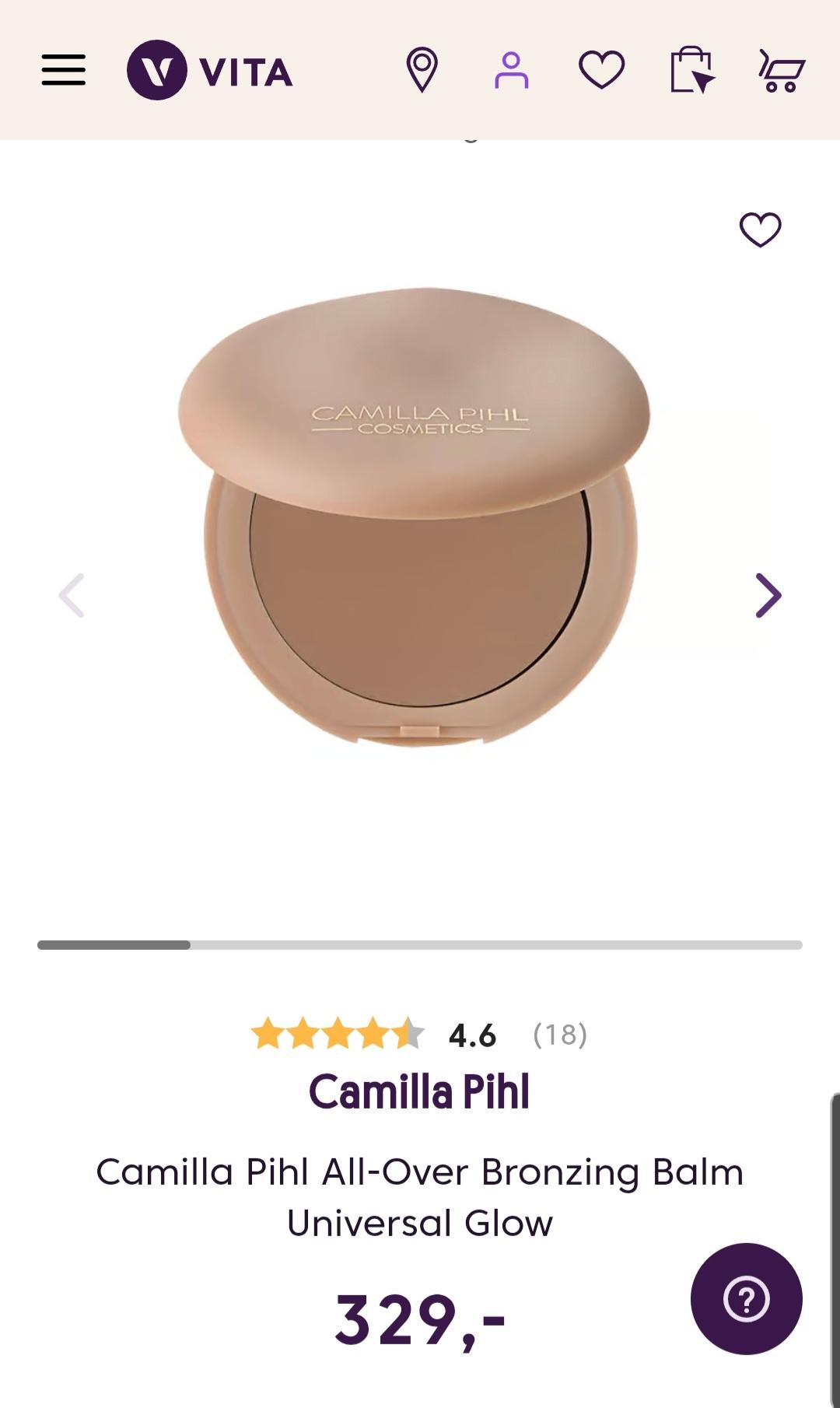Open the store locator pin
Screen dimensions: 840x1408
click(422, 70)
